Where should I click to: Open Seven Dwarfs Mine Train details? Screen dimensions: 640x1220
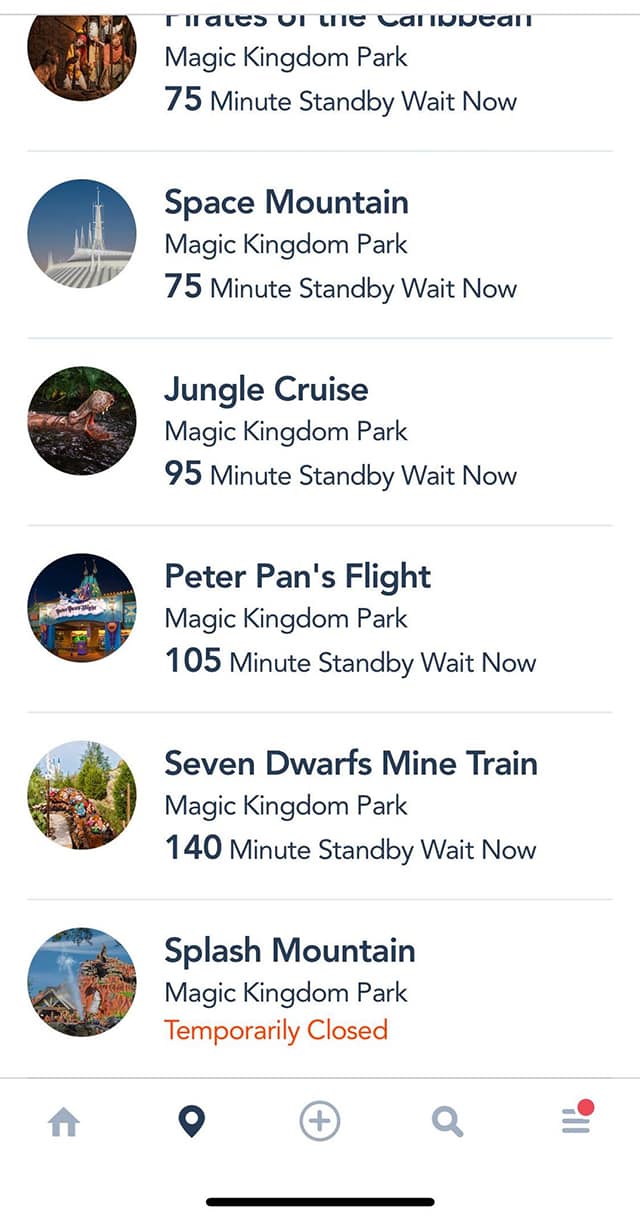coord(320,806)
